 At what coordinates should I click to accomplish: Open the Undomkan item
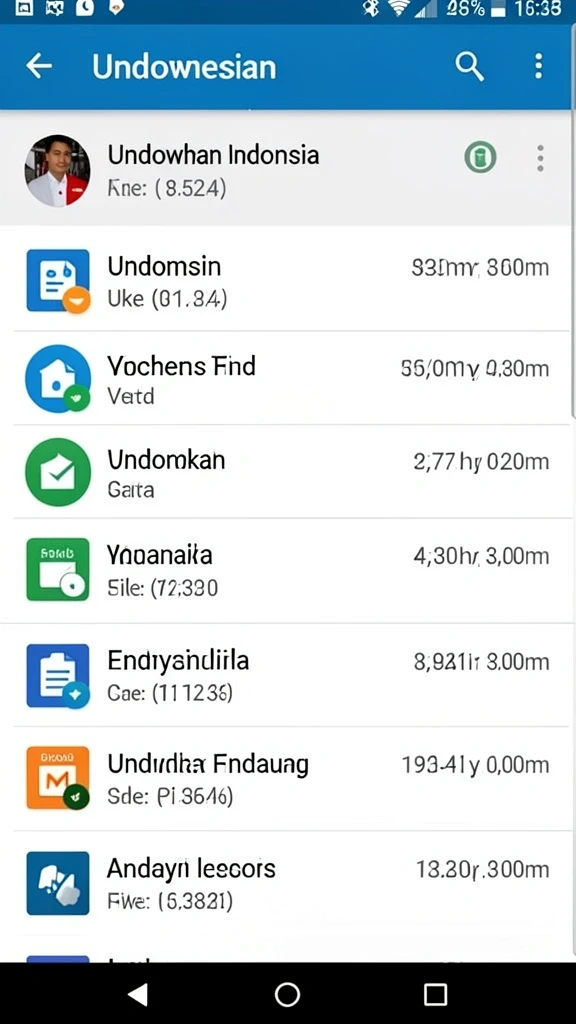(x=286, y=472)
